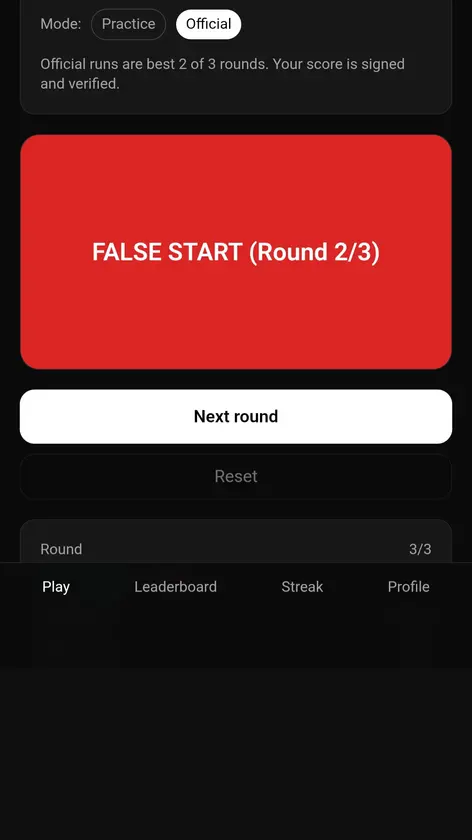Go to the Leaderboard tab
Screen dimensions: 472x840
pyautogui.click(x=176, y=587)
